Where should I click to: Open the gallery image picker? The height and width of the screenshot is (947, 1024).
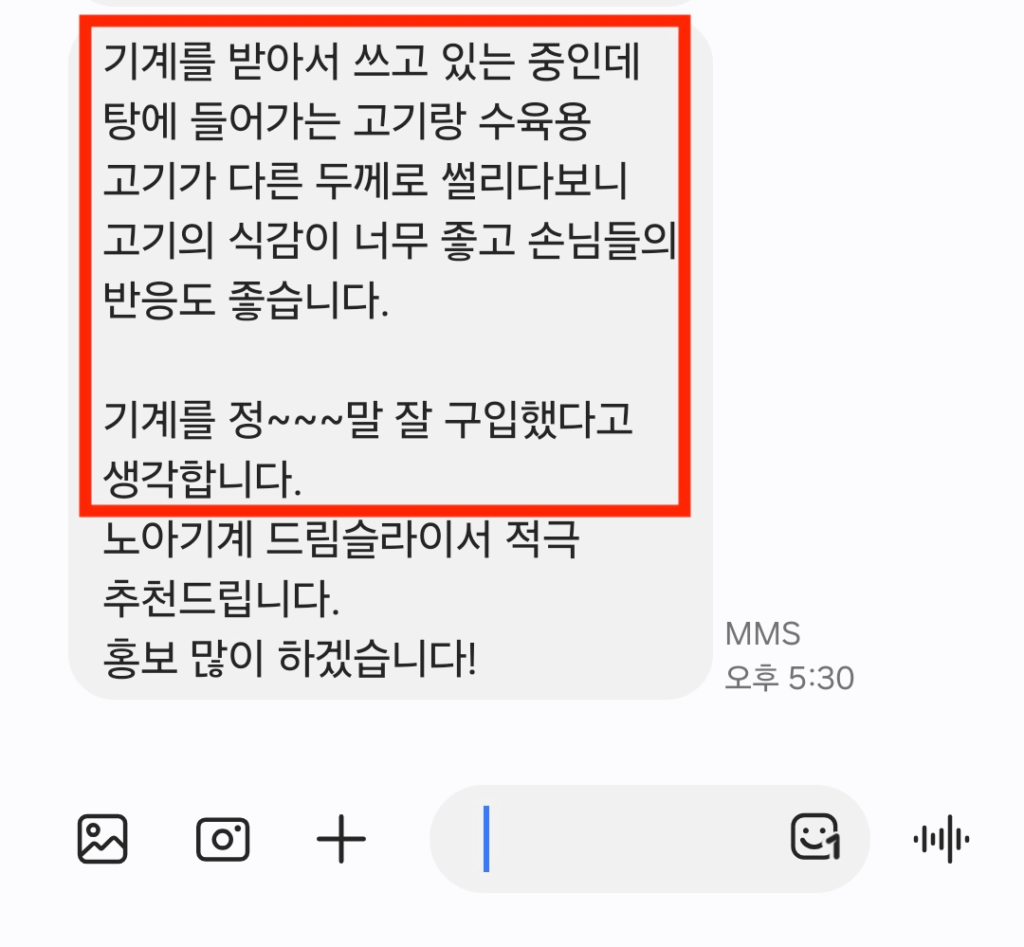click(x=102, y=839)
